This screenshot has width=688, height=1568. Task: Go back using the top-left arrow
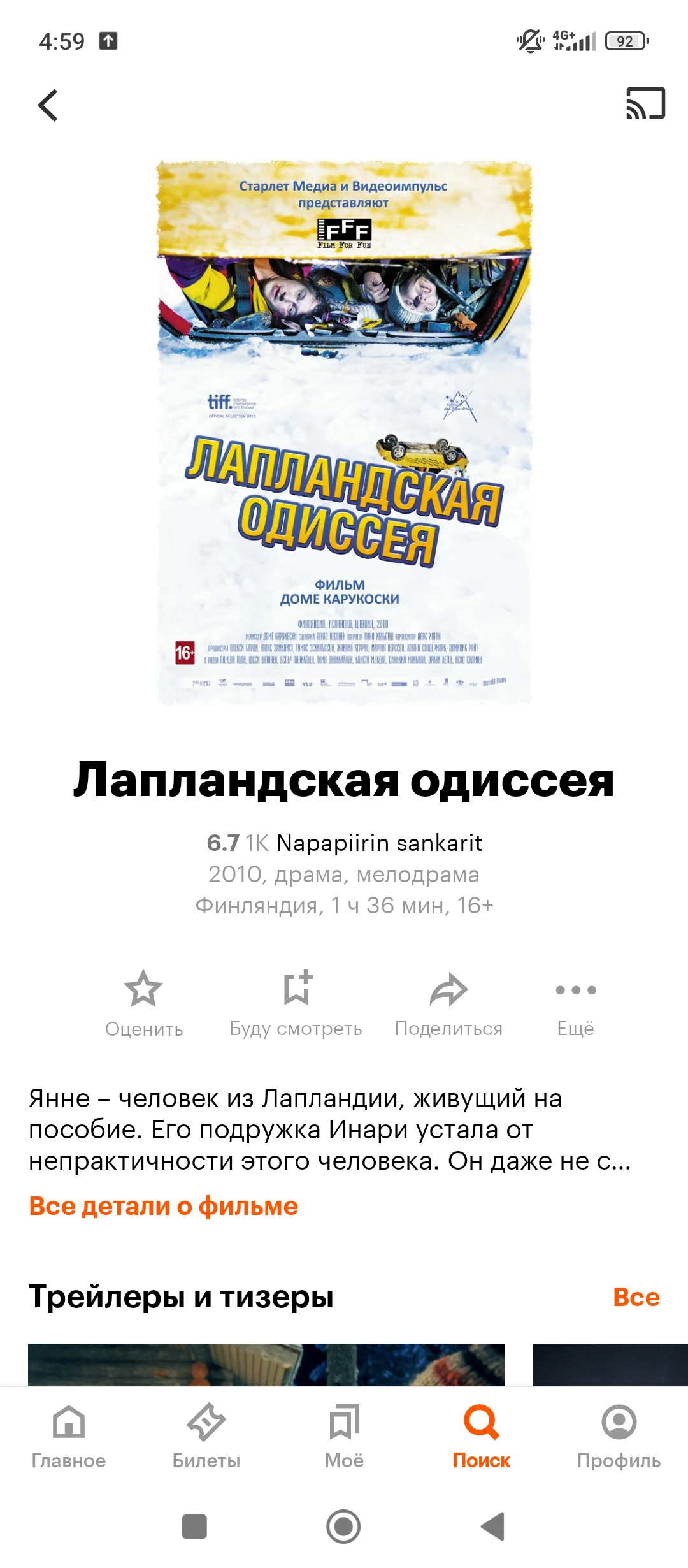48,105
